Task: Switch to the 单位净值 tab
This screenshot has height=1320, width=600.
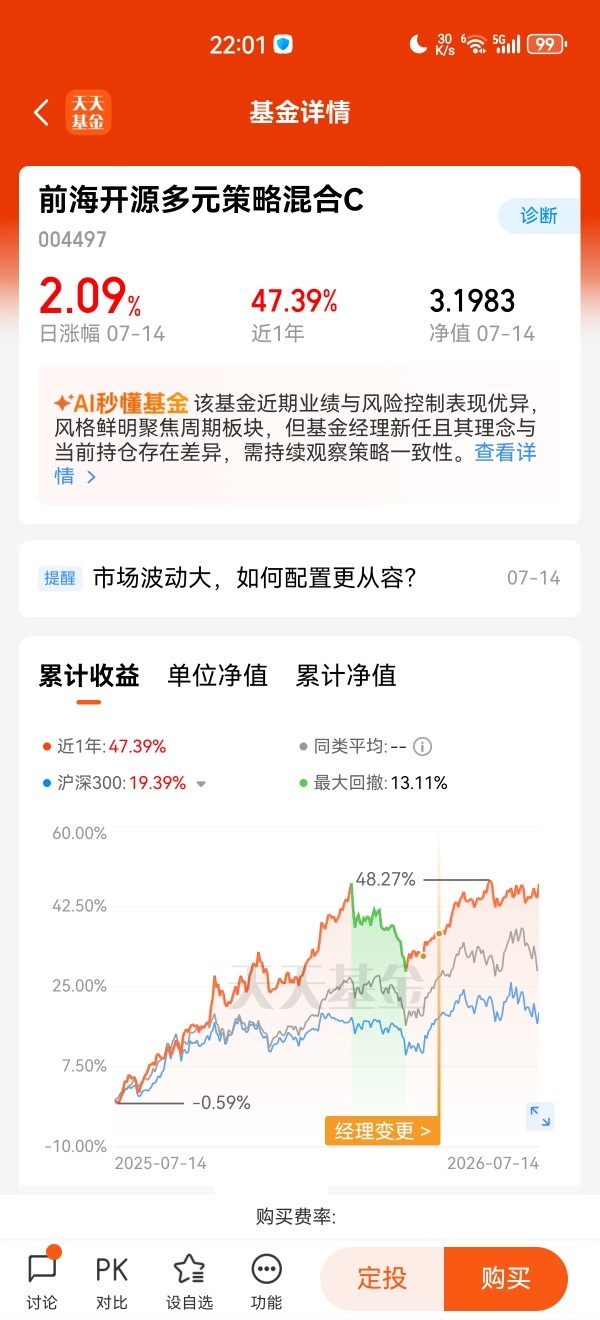Action: point(217,675)
